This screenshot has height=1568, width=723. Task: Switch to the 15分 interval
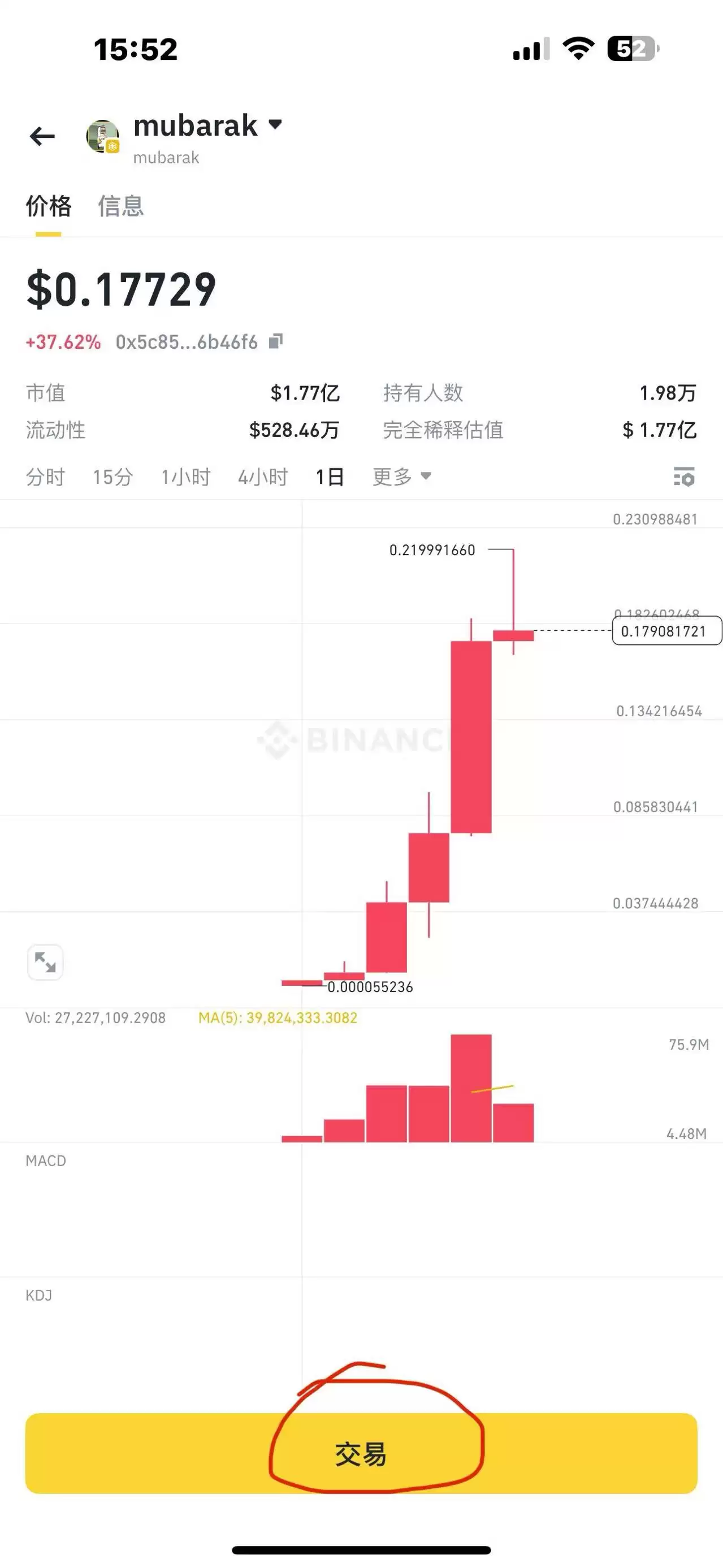(x=112, y=477)
